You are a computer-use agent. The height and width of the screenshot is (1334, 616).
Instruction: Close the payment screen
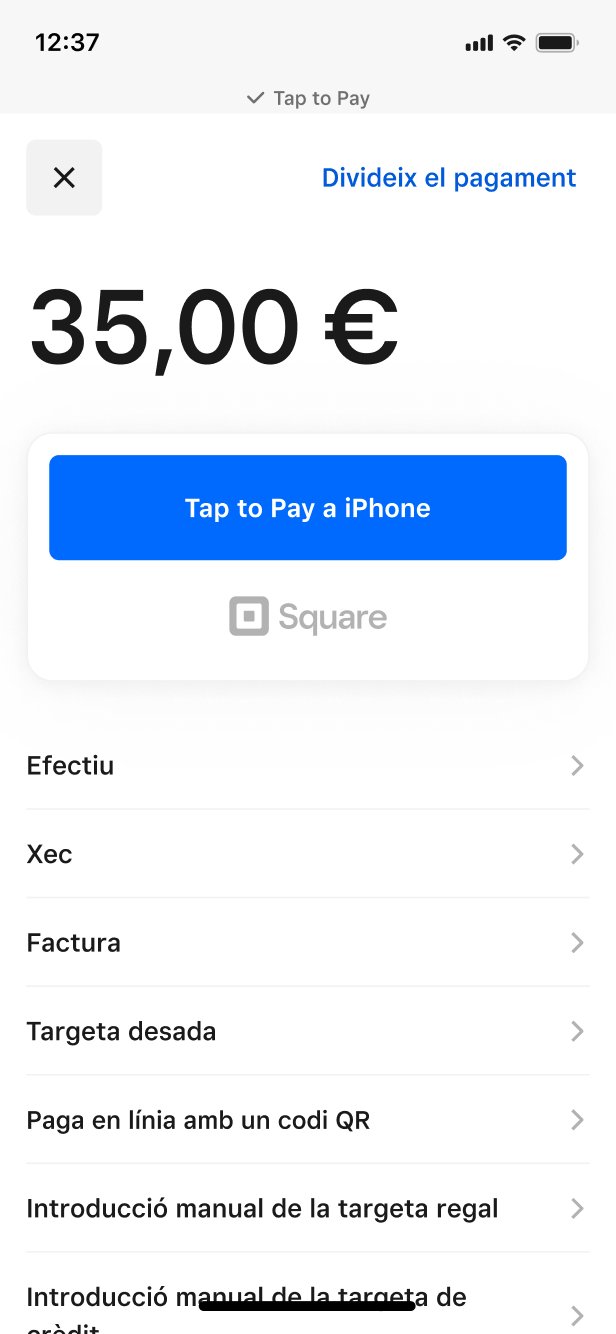[64, 178]
